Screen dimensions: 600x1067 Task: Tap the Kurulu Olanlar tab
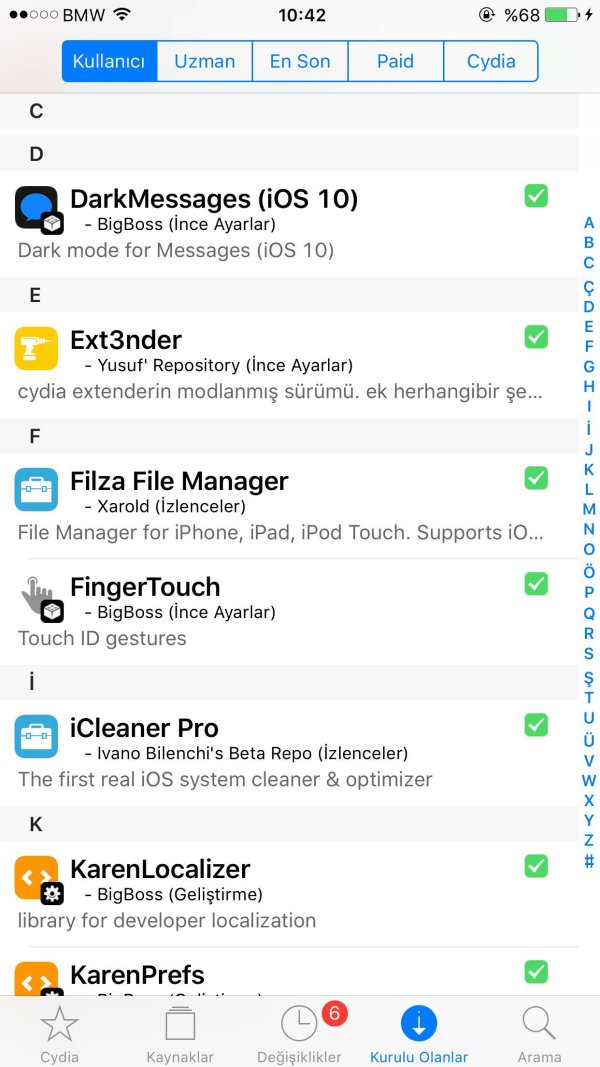[419, 1033]
